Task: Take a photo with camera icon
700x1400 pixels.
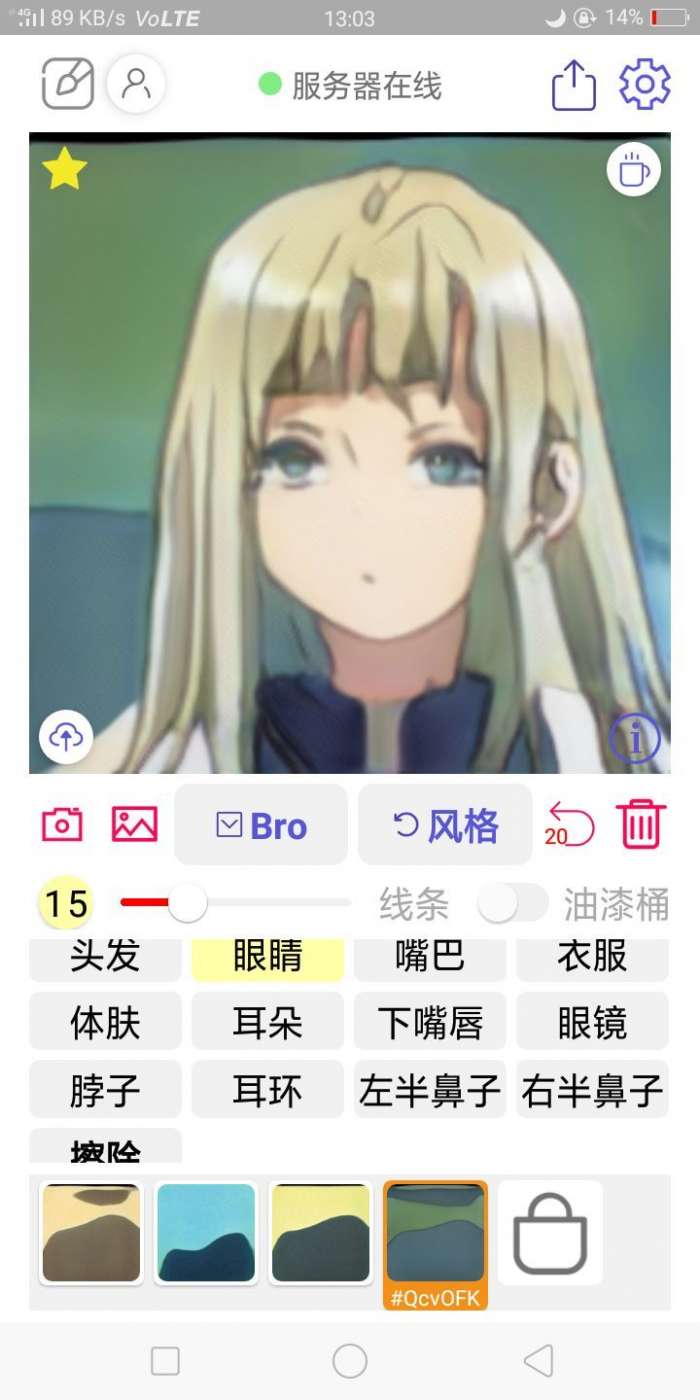Action: click(x=62, y=824)
